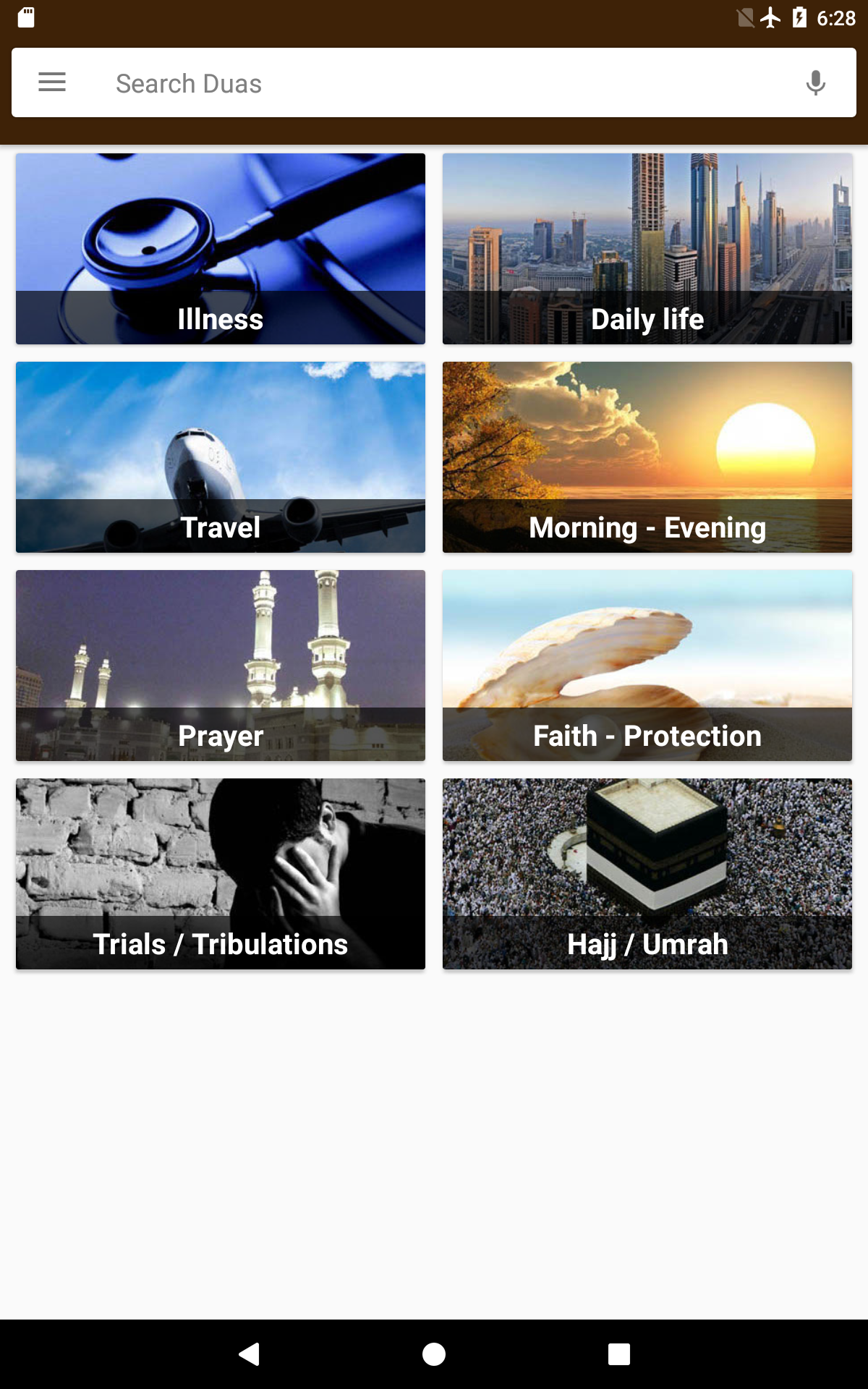The width and height of the screenshot is (868, 1389).
Task: Choose the Faith - Protection tile
Action: [x=647, y=666]
